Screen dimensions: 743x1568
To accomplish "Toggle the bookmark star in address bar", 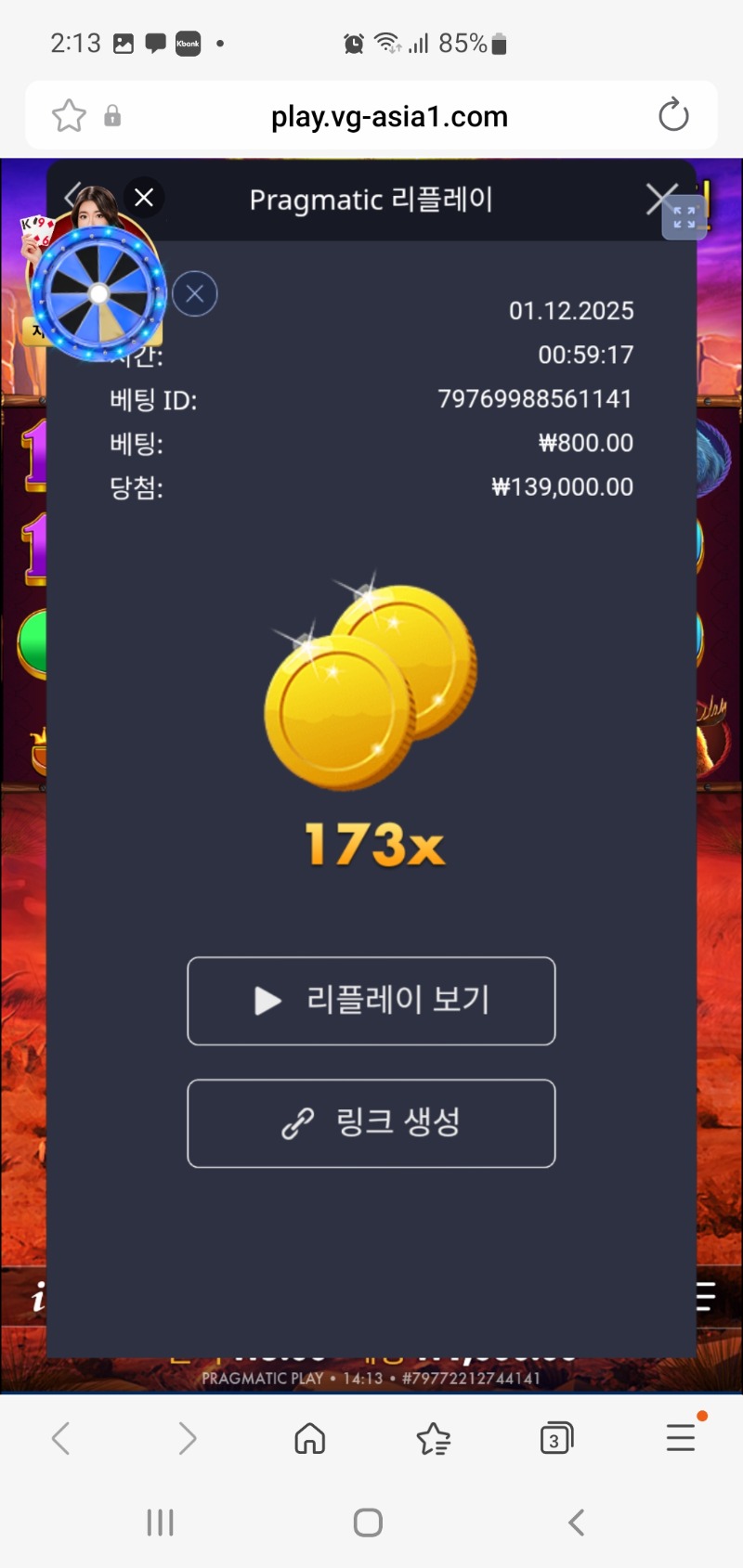I will [x=69, y=115].
